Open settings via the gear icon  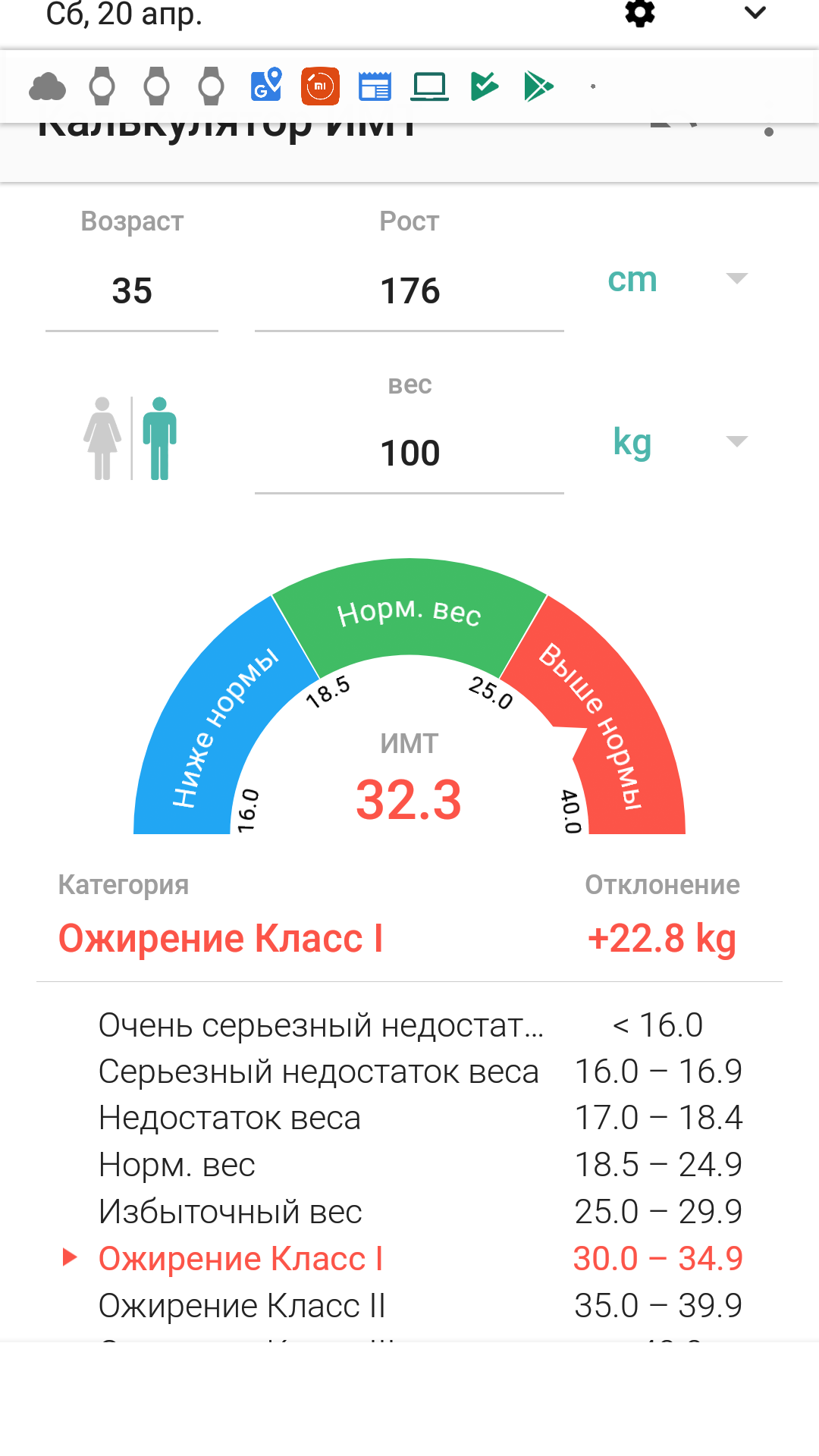pos(639,13)
